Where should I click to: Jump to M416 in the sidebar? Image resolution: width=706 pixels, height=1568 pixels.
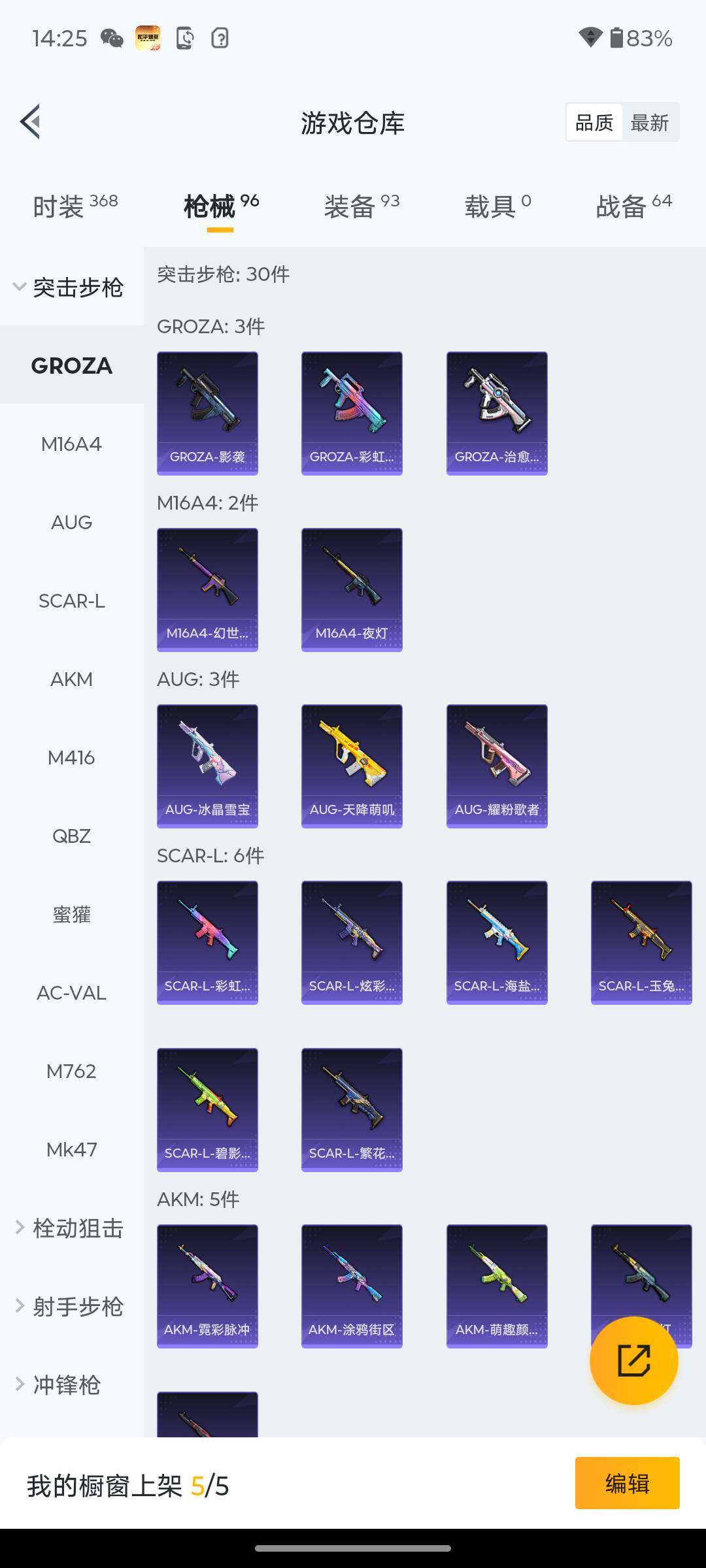click(x=71, y=758)
